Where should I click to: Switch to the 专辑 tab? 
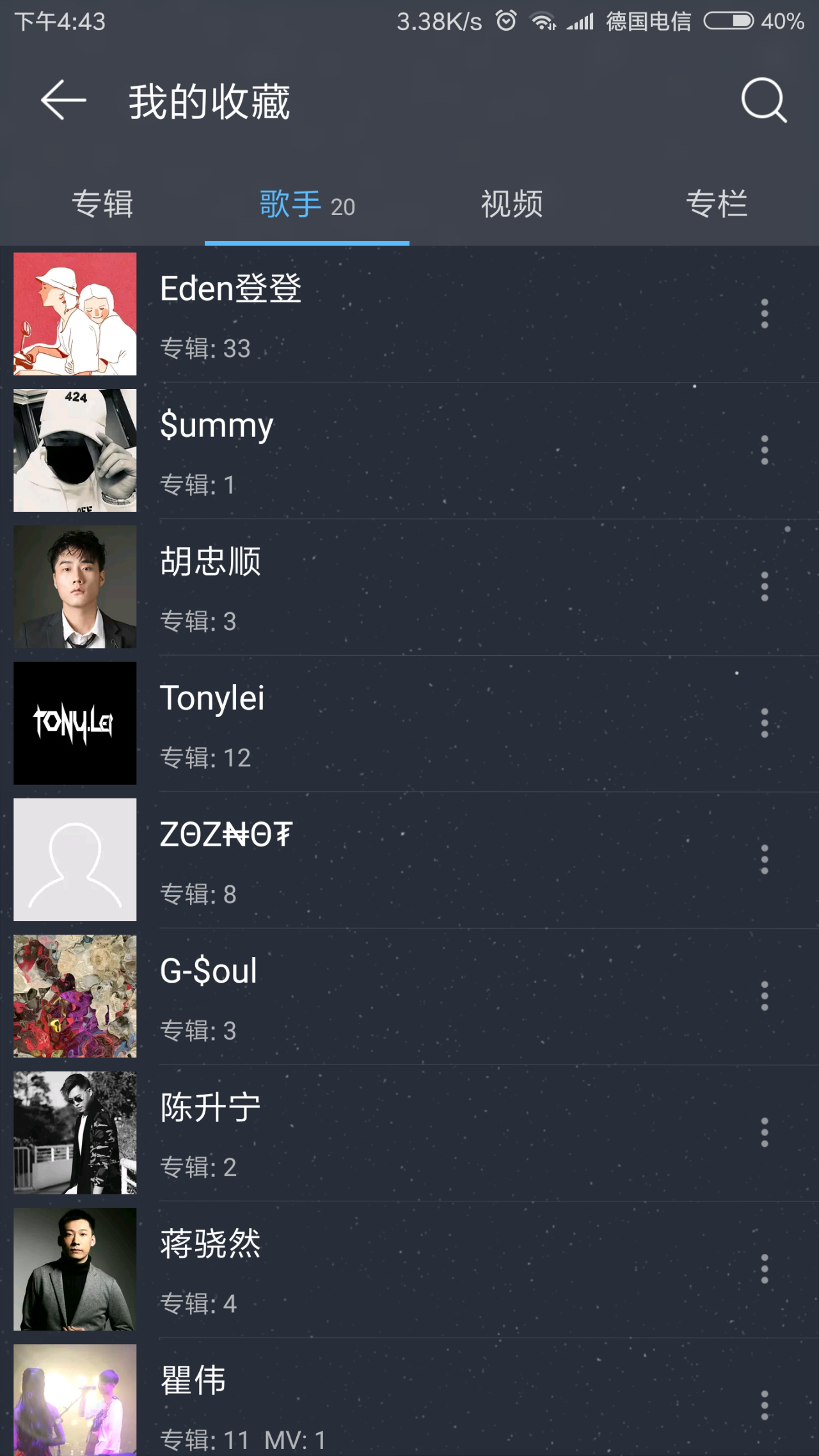point(102,205)
